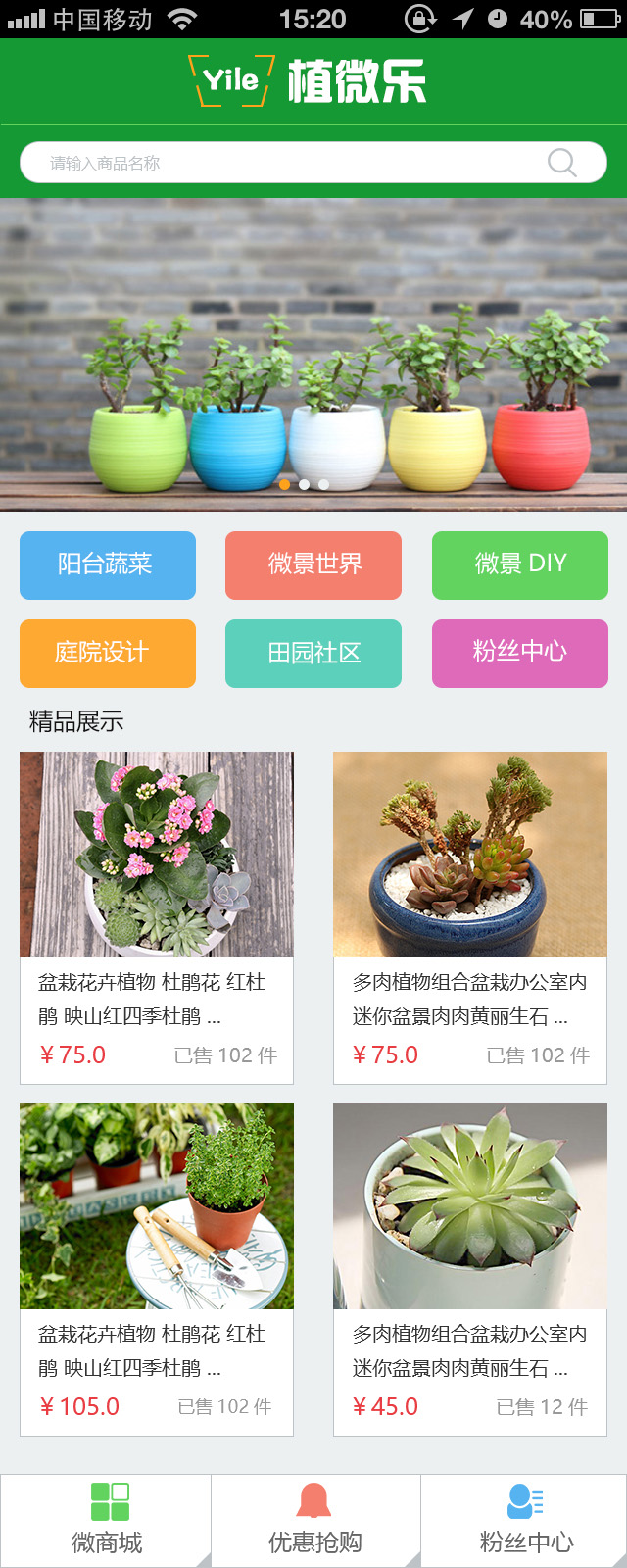
Task: View the ¥105.0 potted herb product
Action: (157, 1268)
